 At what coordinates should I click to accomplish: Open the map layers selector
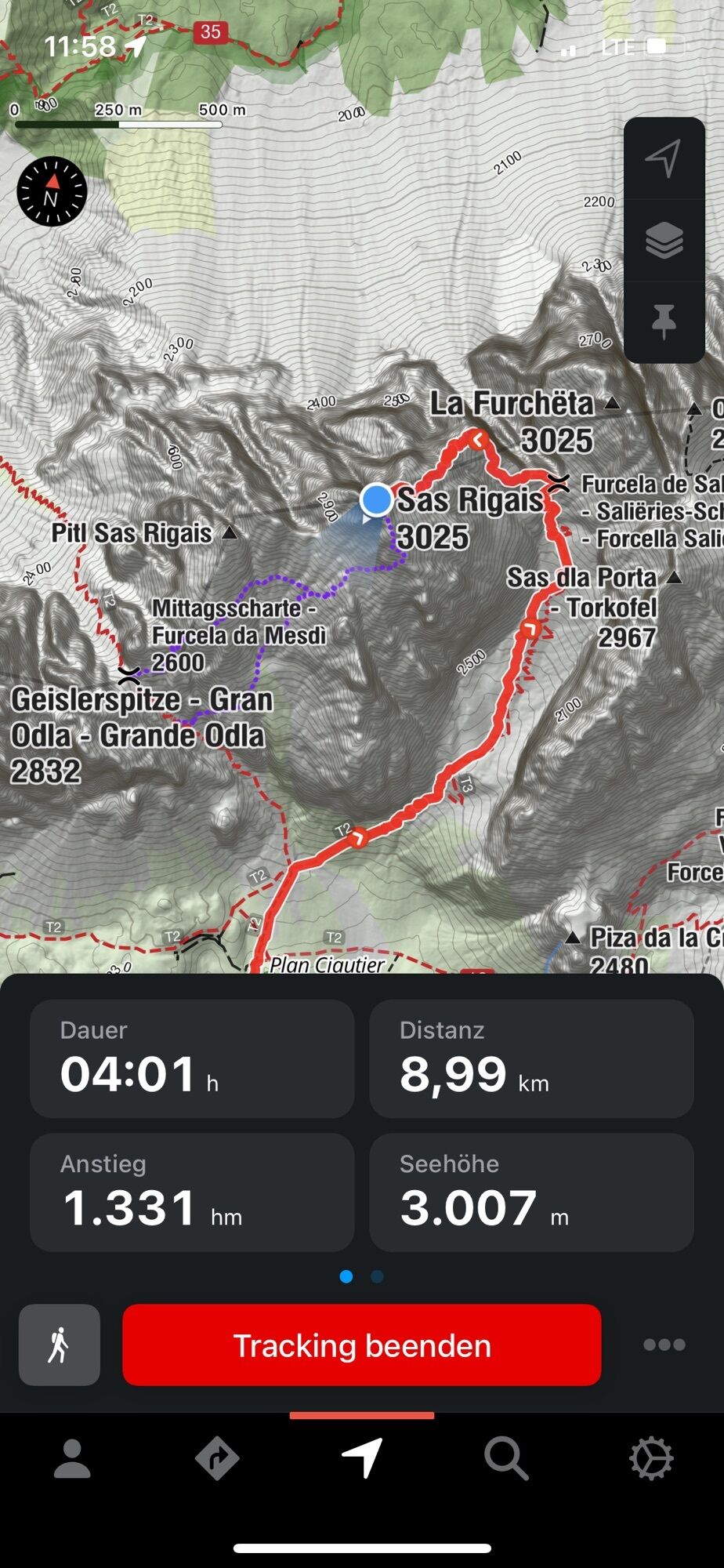(664, 240)
